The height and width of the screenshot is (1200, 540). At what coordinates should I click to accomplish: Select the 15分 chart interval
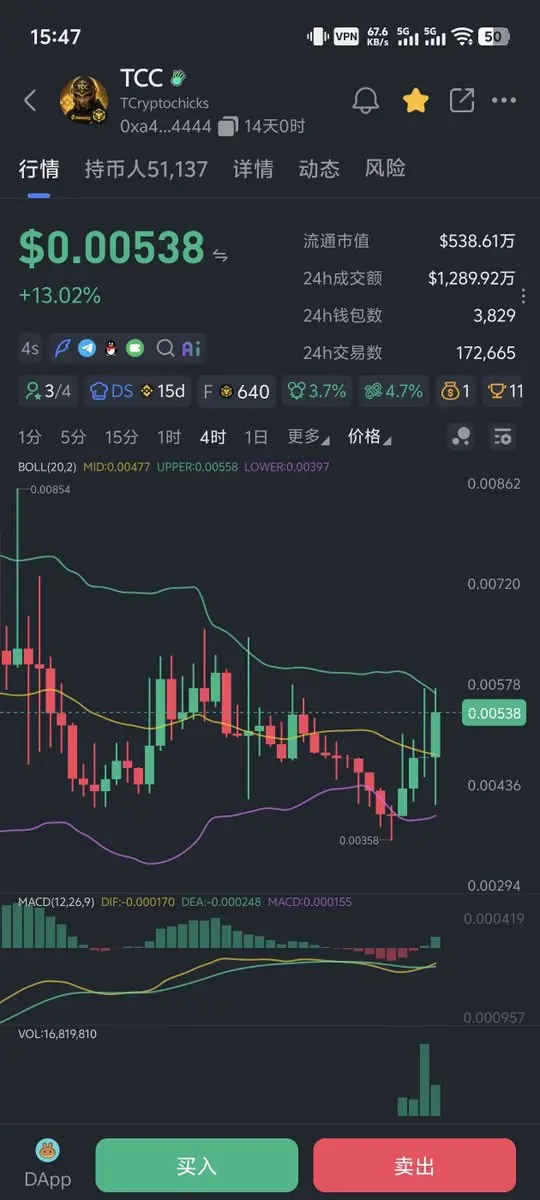pos(122,436)
